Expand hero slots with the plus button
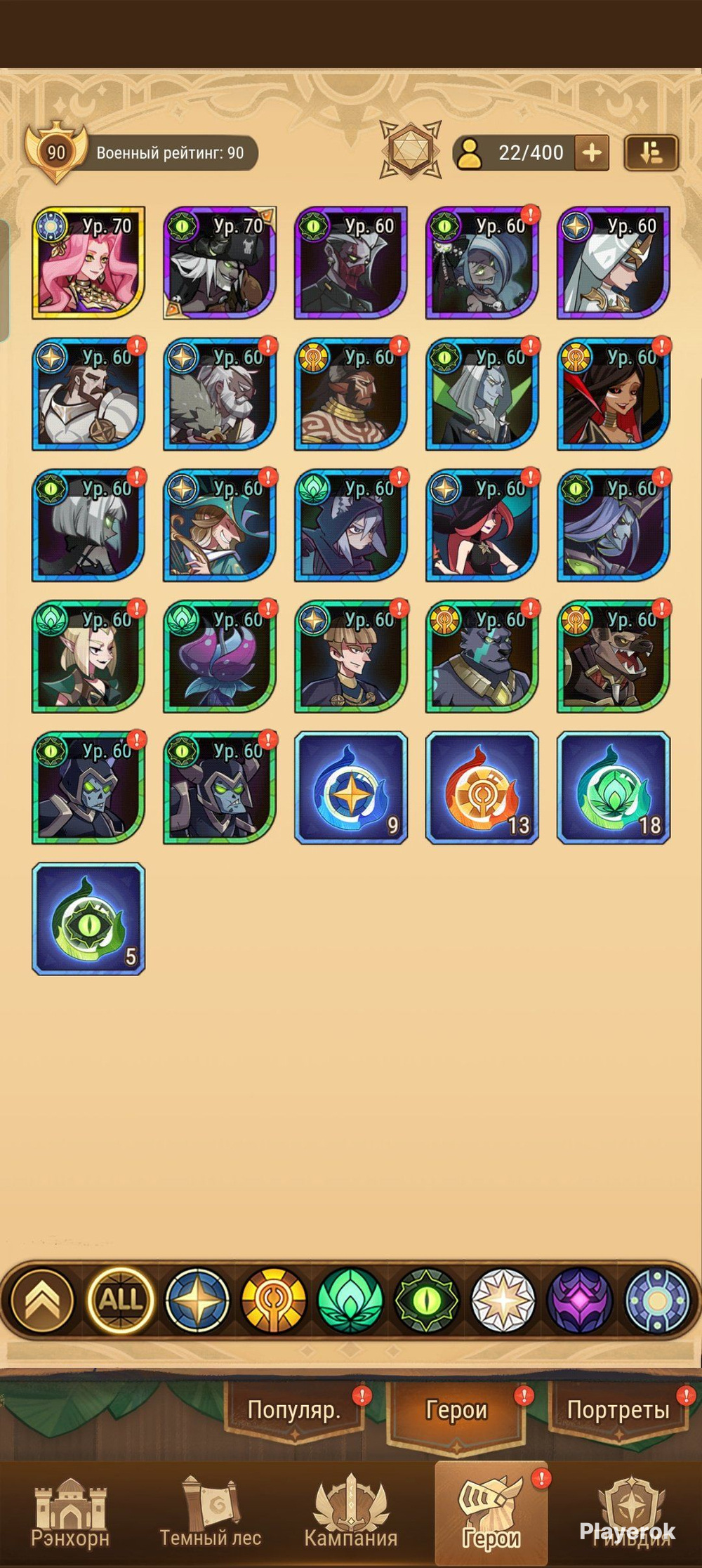 coord(592,152)
